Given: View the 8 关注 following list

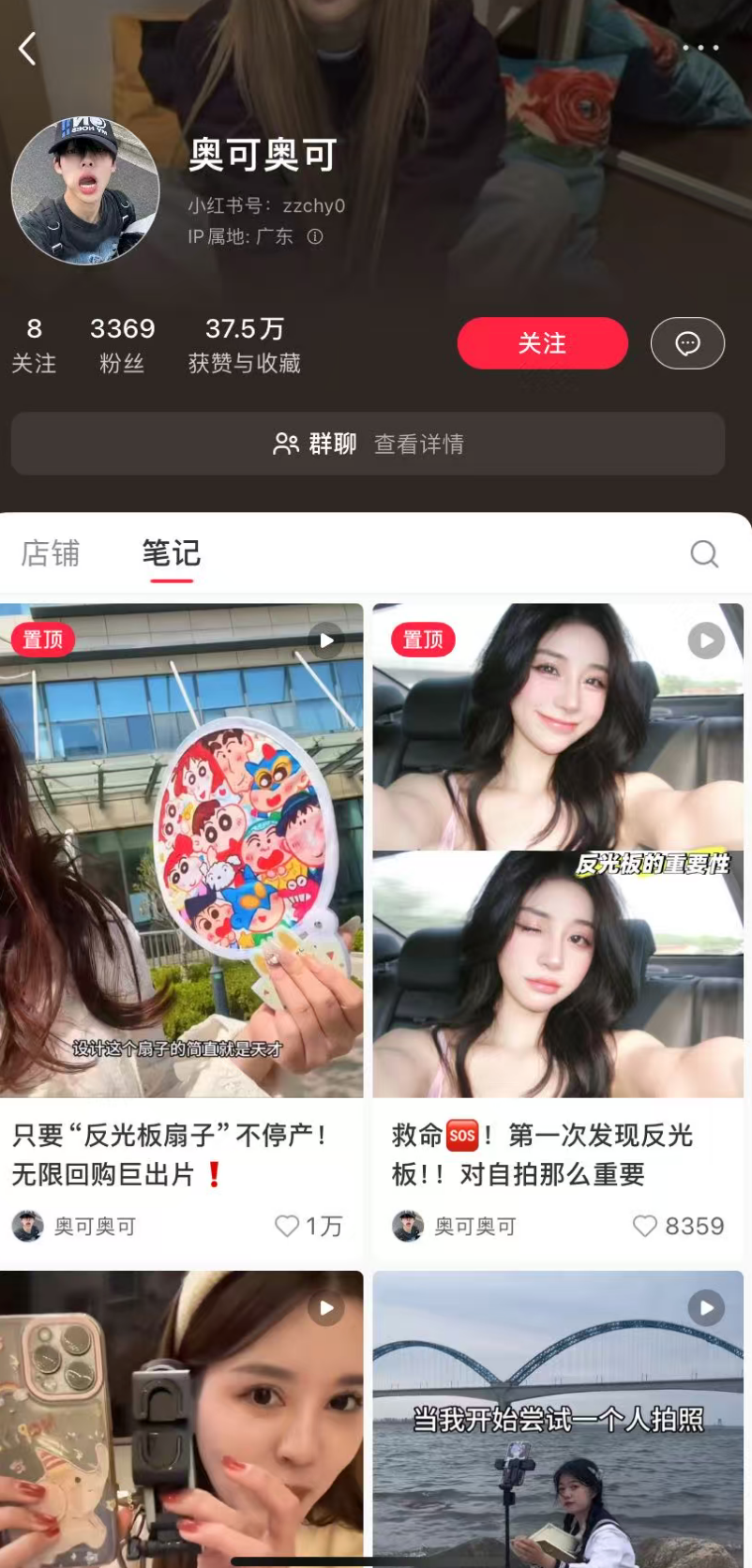Looking at the screenshot, I should pos(34,345).
